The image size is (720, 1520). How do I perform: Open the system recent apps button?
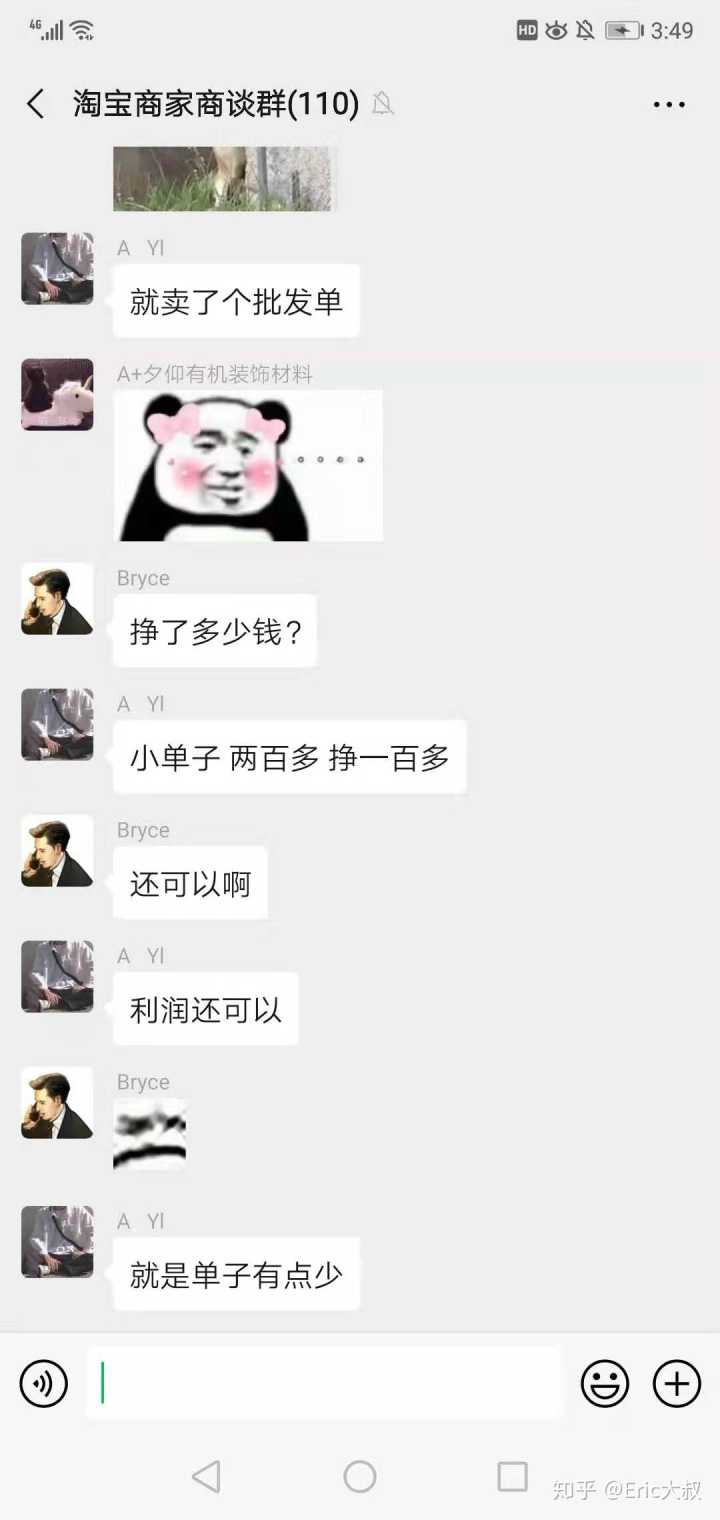click(x=512, y=1476)
